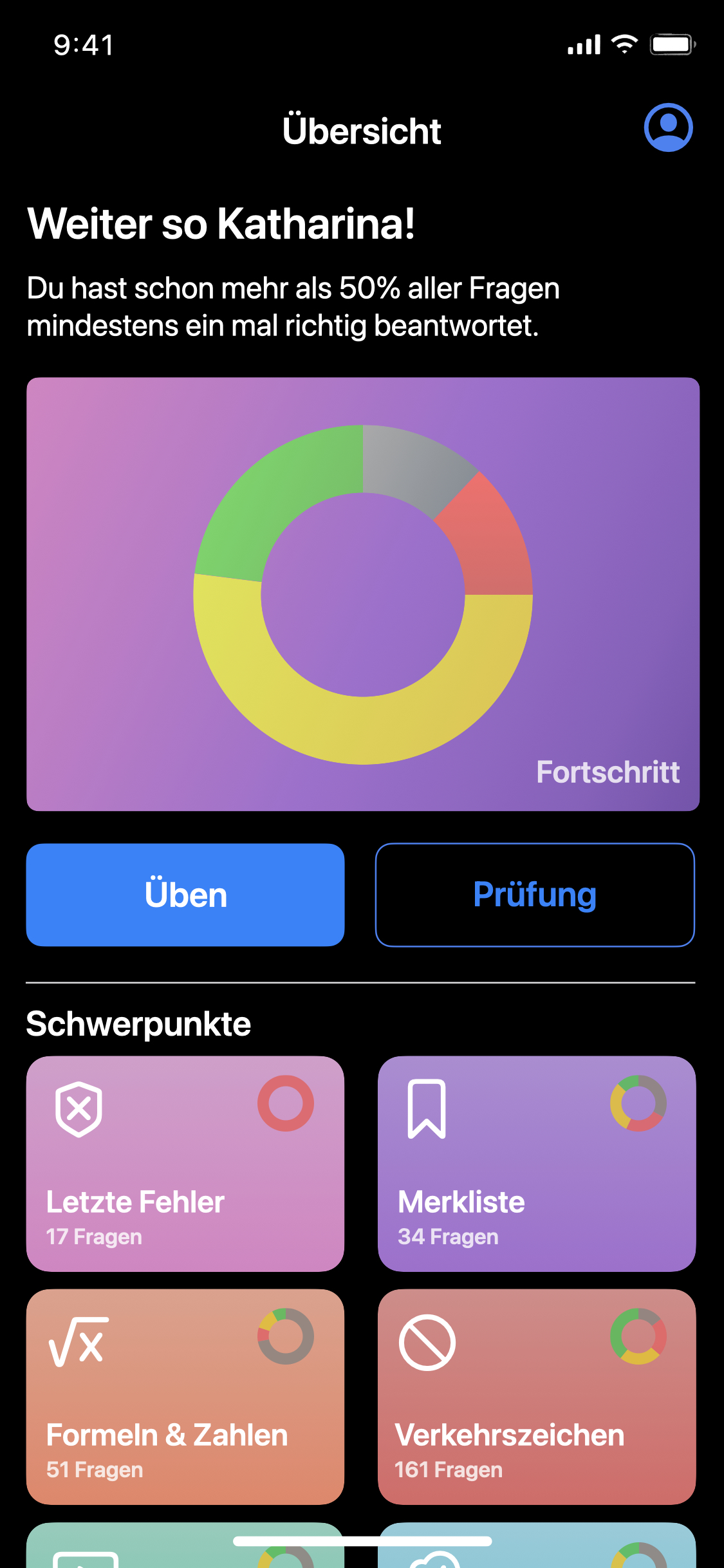This screenshot has width=724, height=1568.
Task: Open the profile icon
Action: (668, 127)
